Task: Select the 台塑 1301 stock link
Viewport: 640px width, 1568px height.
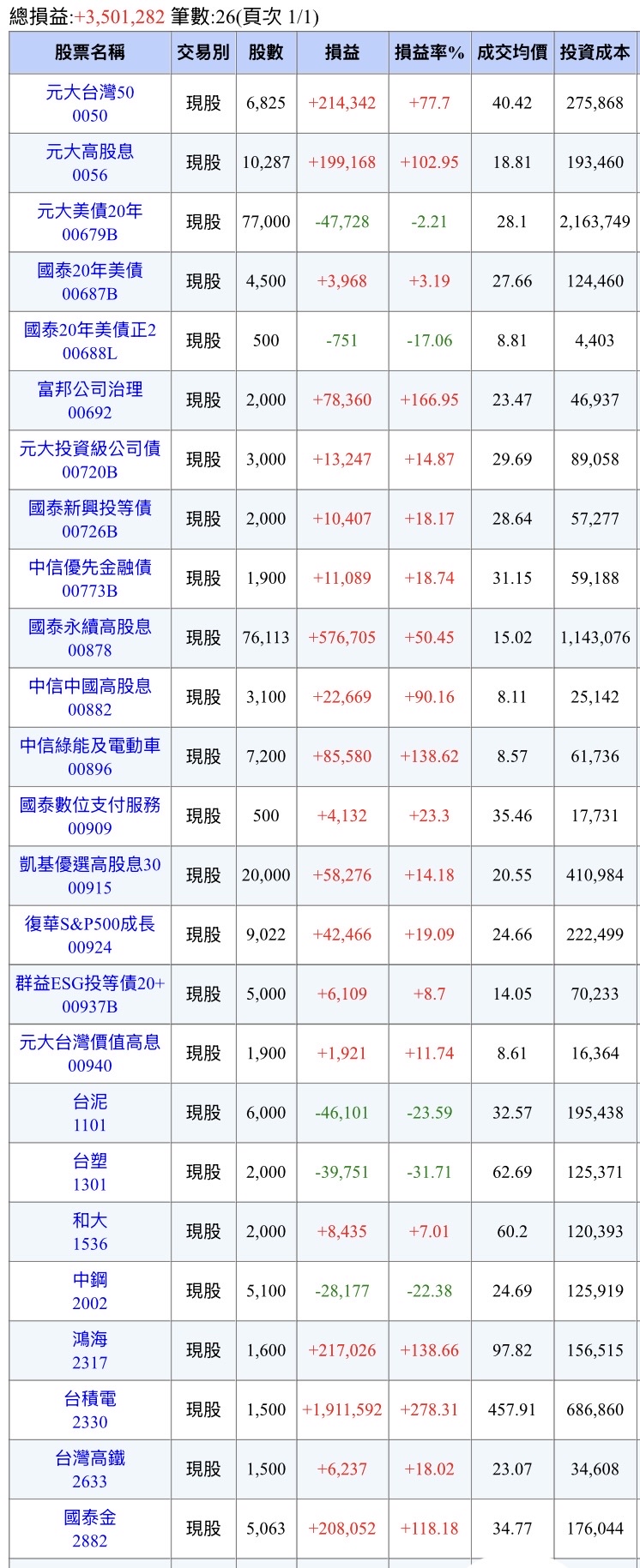Action: click(x=90, y=1172)
